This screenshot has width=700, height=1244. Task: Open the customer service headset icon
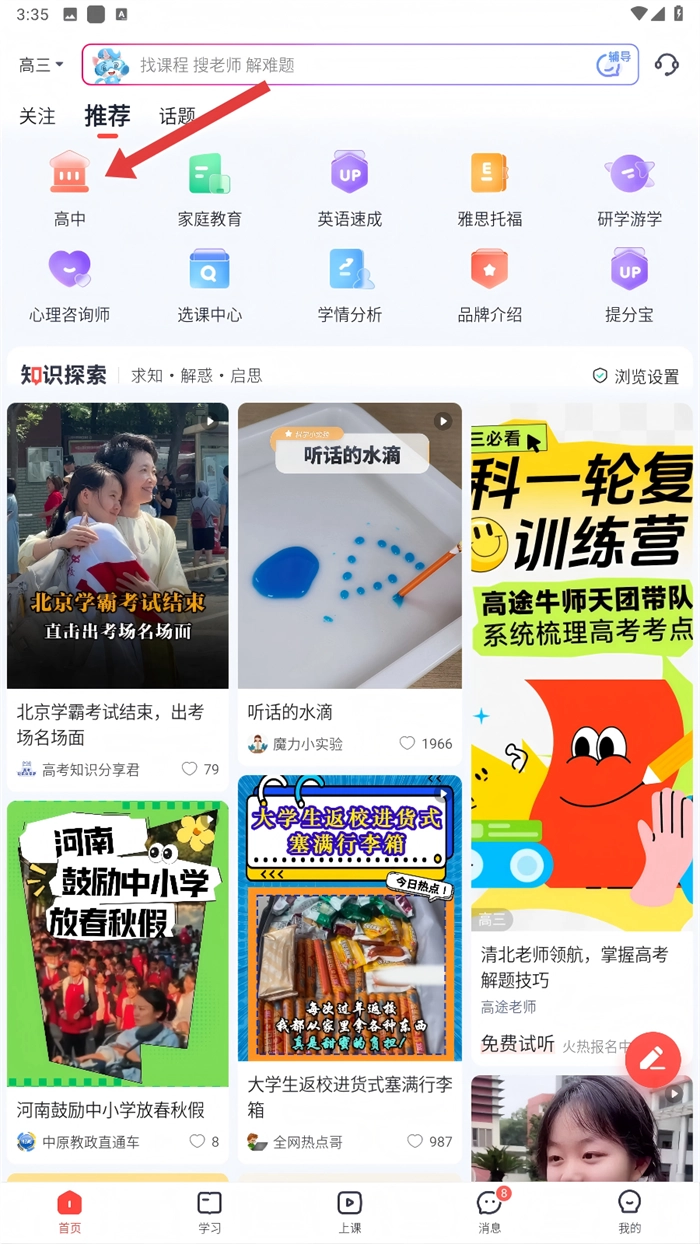coord(666,65)
